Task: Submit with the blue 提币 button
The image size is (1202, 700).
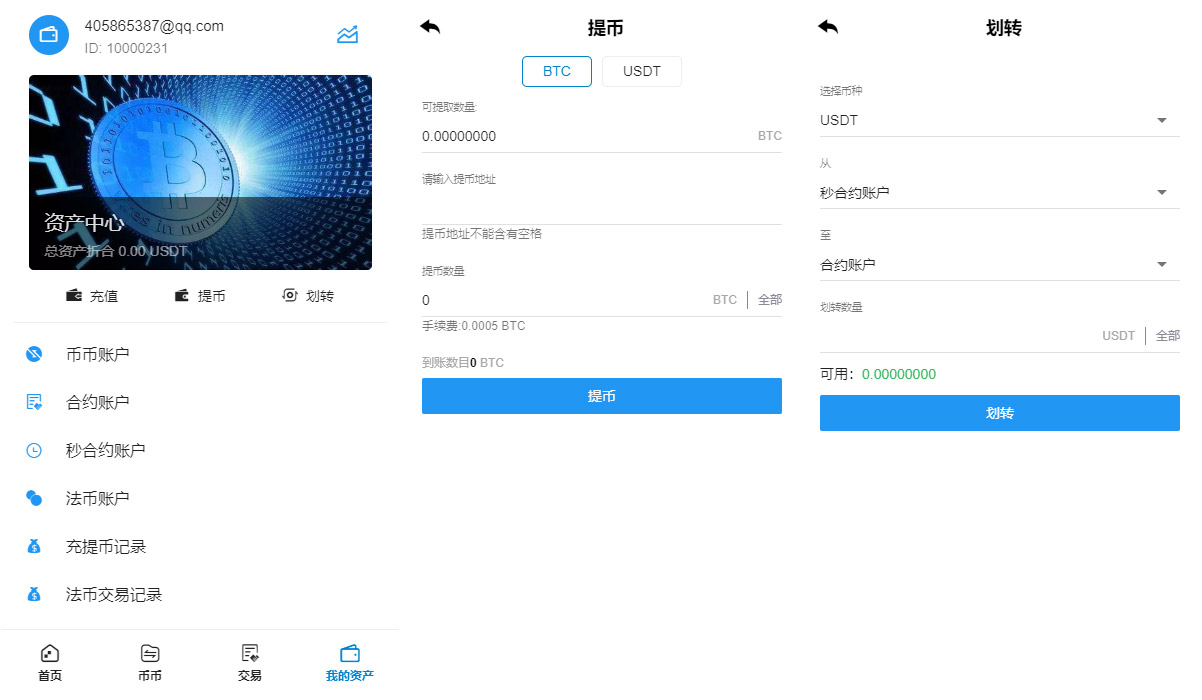Action: 601,396
